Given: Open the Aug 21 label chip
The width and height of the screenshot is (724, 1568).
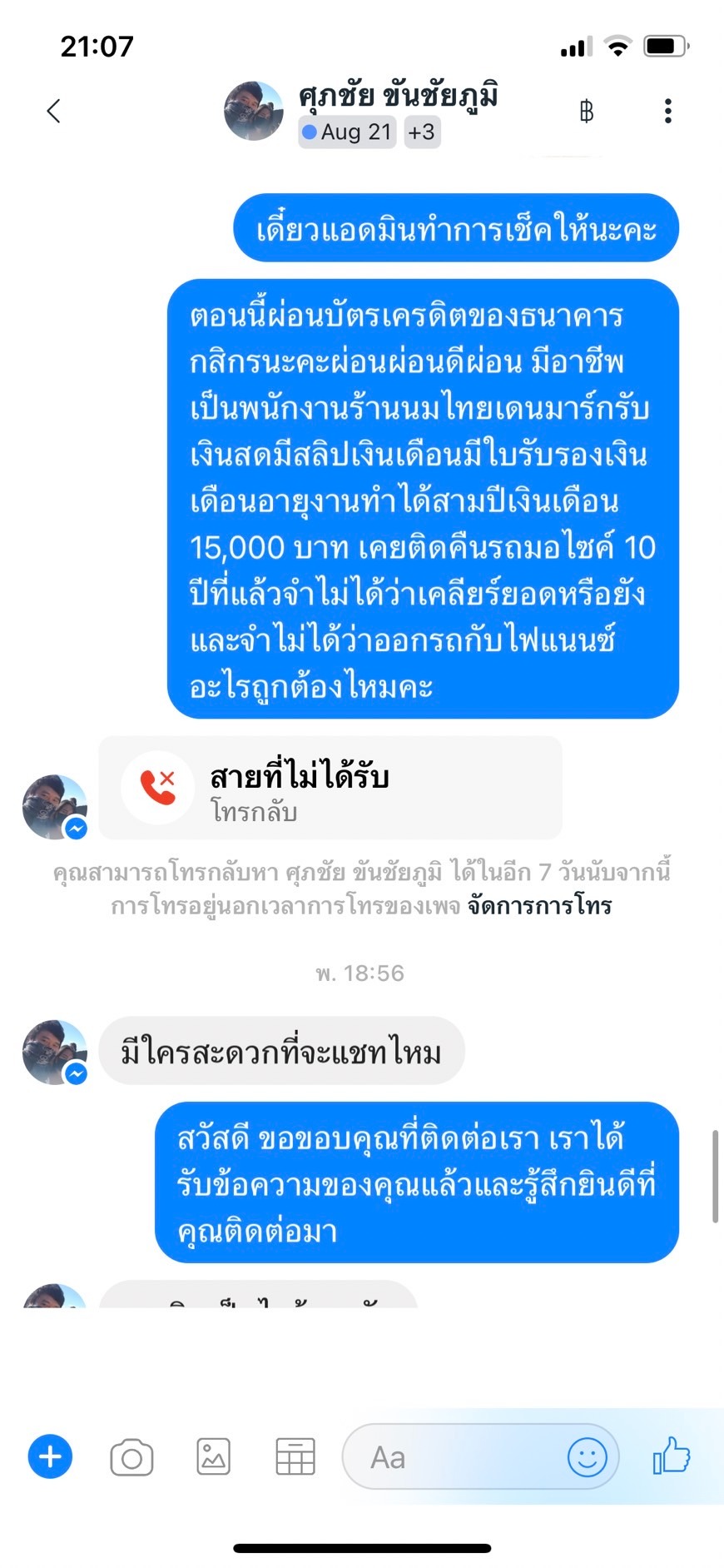Looking at the screenshot, I should click(x=347, y=132).
